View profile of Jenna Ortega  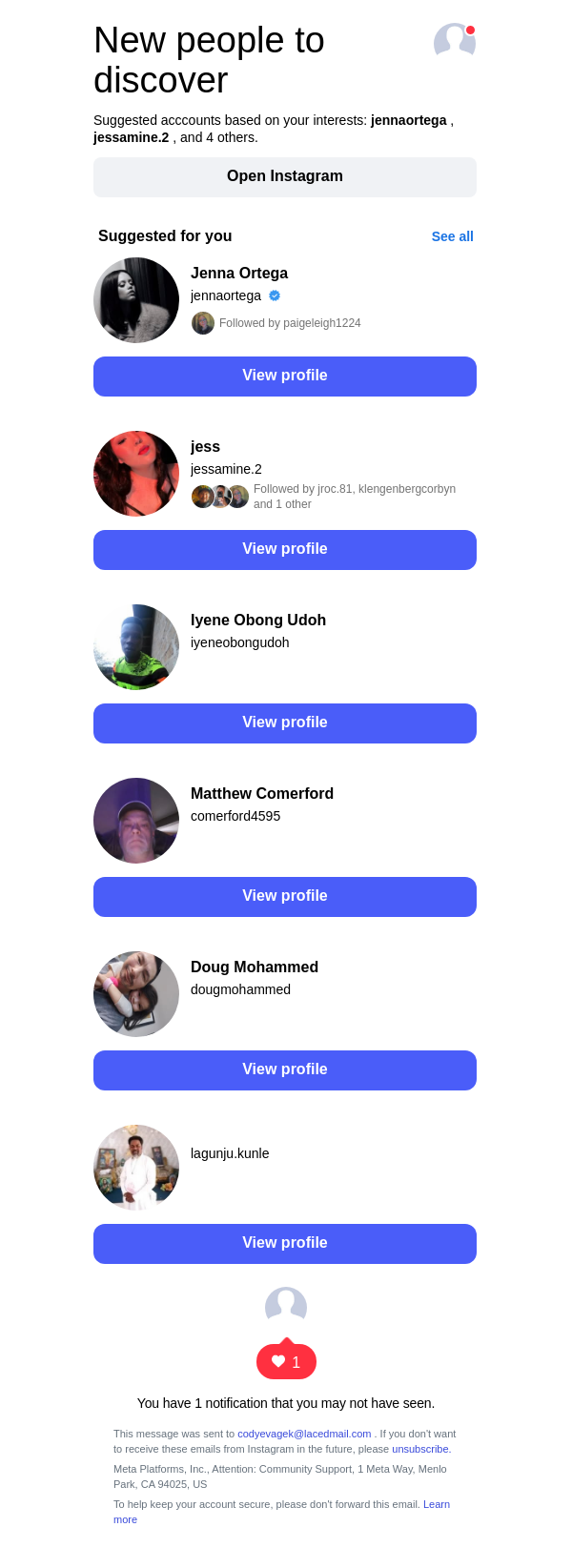(x=284, y=377)
